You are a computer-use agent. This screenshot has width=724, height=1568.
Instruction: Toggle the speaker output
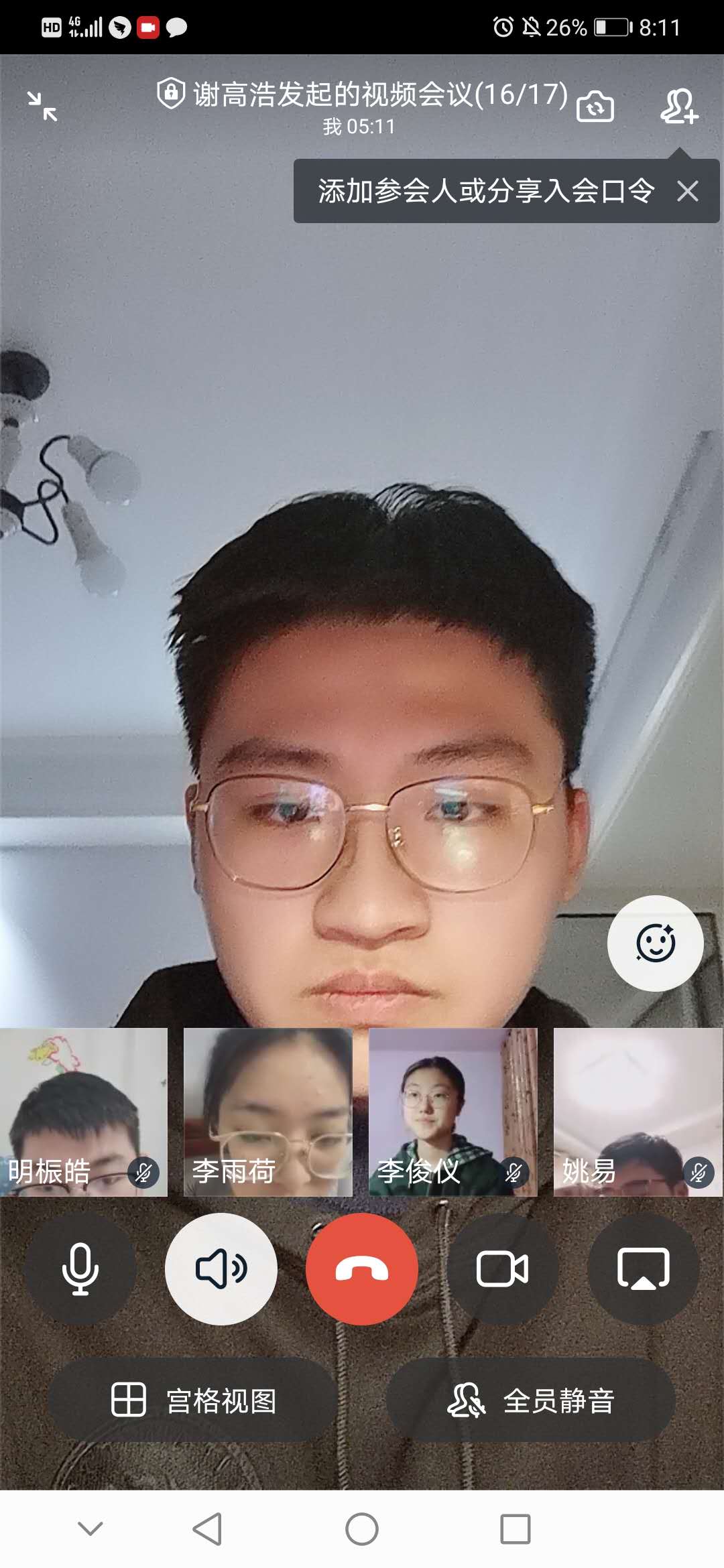(x=221, y=1268)
